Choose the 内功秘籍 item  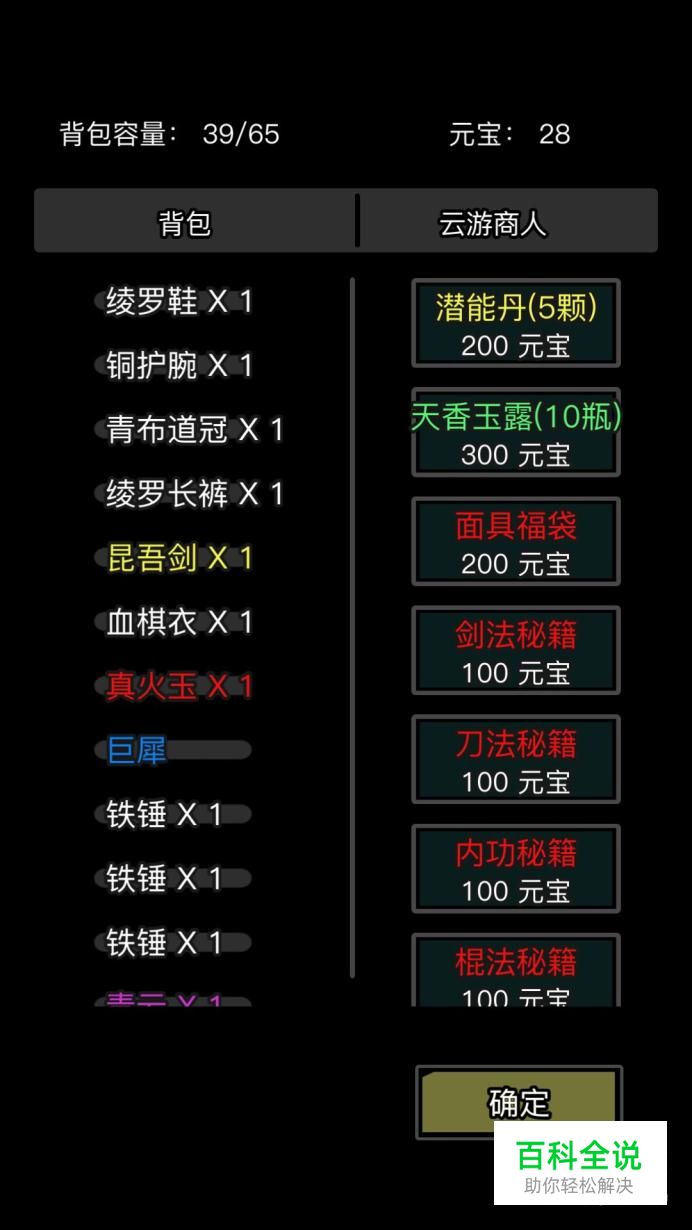click(x=516, y=869)
